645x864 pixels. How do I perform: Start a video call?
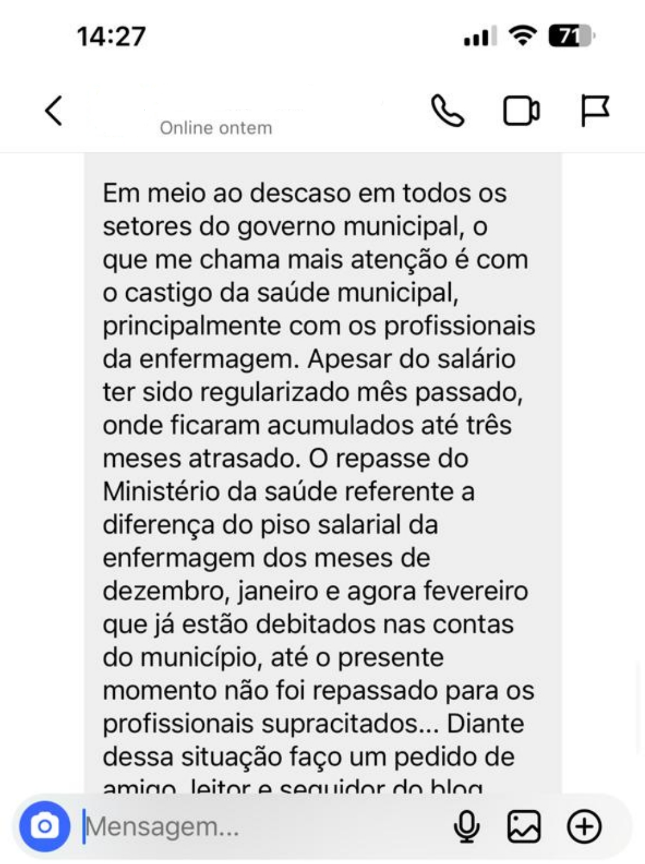click(x=521, y=111)
